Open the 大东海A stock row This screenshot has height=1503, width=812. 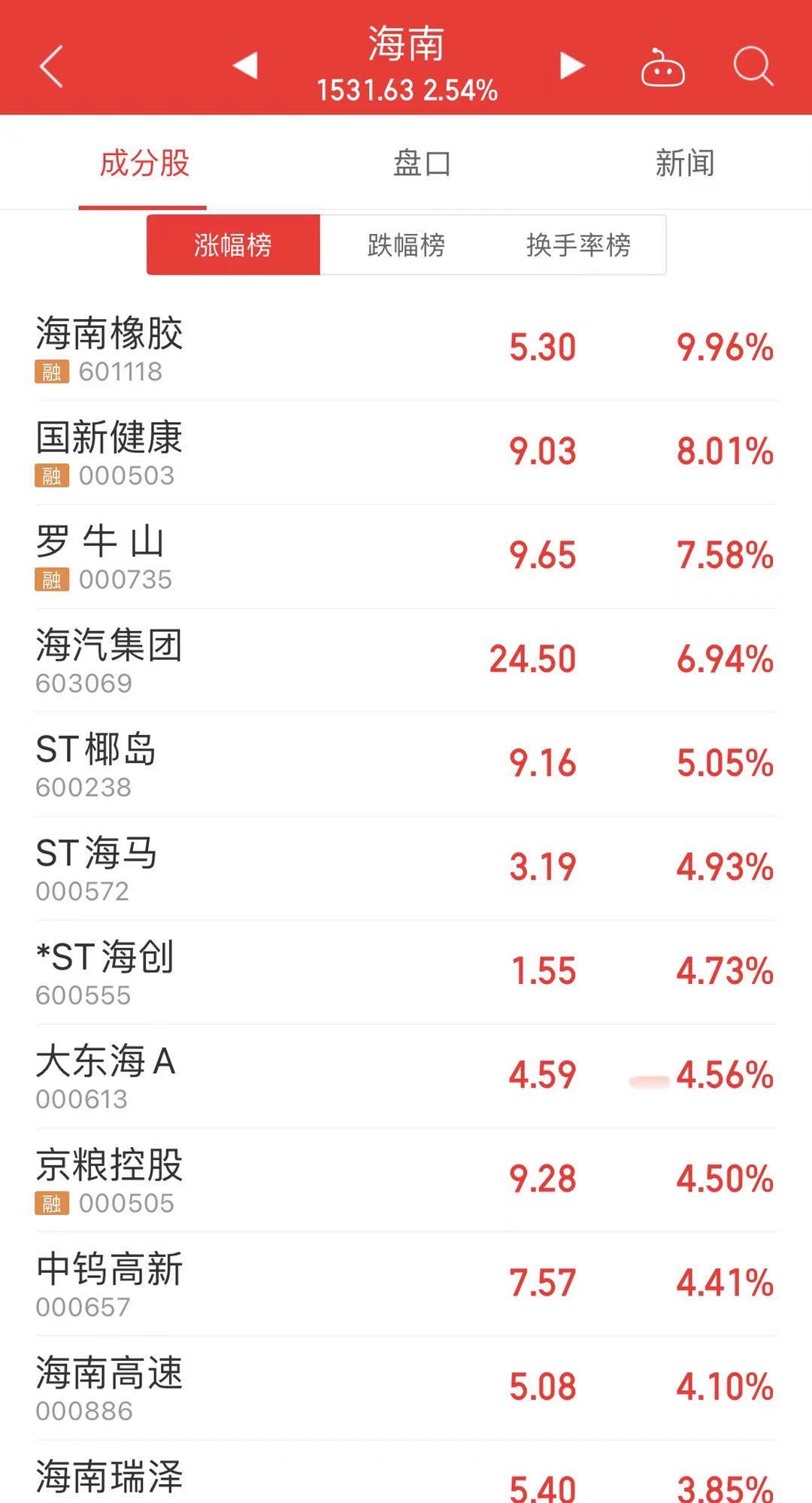(406, 1076)
